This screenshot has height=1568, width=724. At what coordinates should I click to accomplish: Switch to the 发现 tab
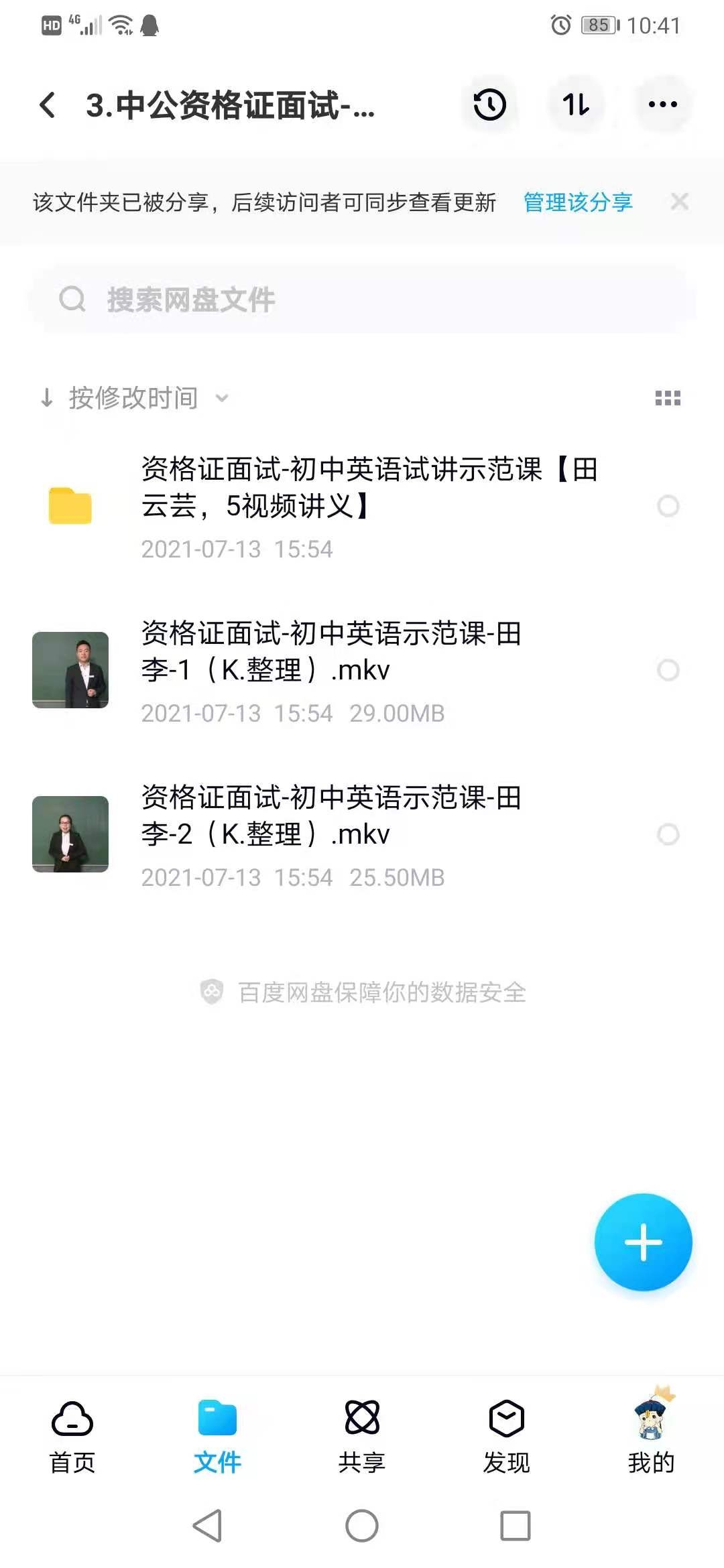tap(506, 1436)
